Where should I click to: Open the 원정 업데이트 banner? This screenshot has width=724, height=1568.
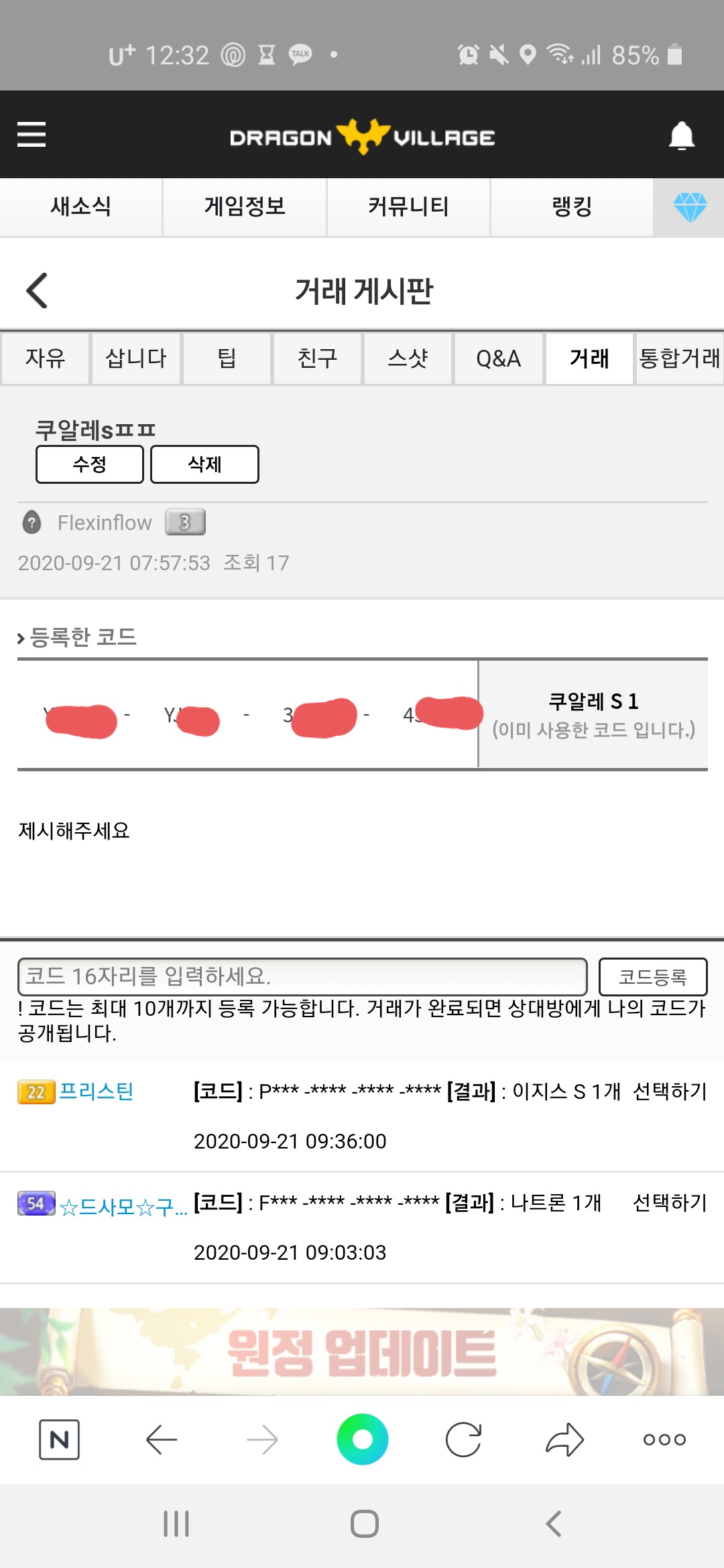click(362, 1352)
